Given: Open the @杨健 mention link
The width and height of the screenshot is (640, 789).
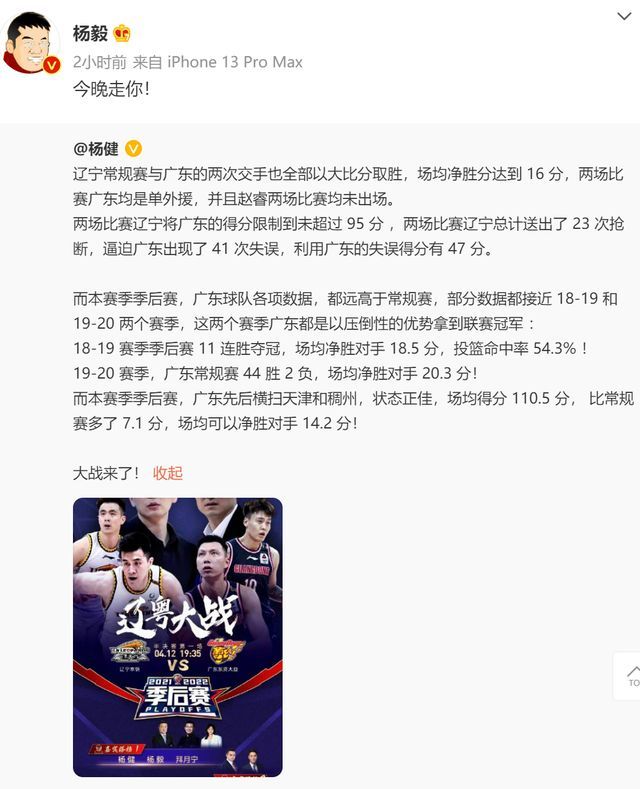Looking at the screenshot, I should pos(95,148).
